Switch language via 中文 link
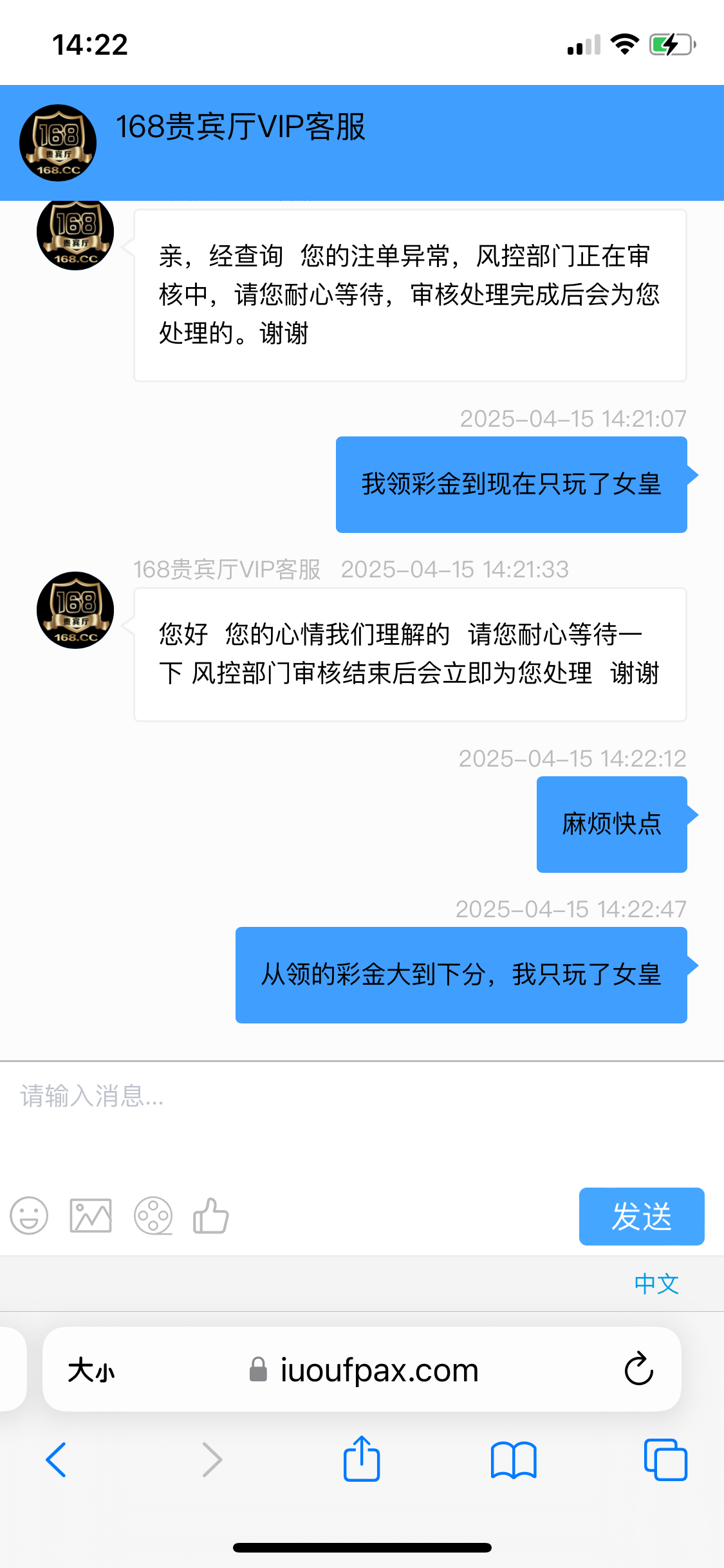 click(656, 1284)
